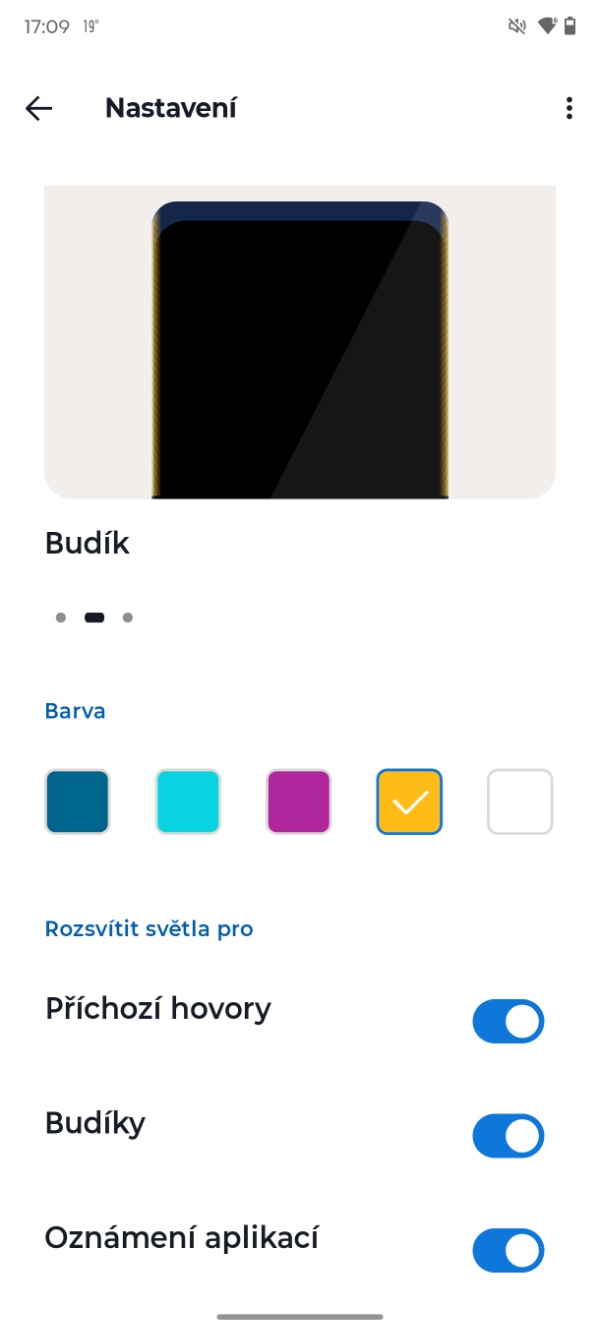Viewport: 600px width, 1334px height.
Task: Go back from Nastavení screen
Action: pos(39,108)
